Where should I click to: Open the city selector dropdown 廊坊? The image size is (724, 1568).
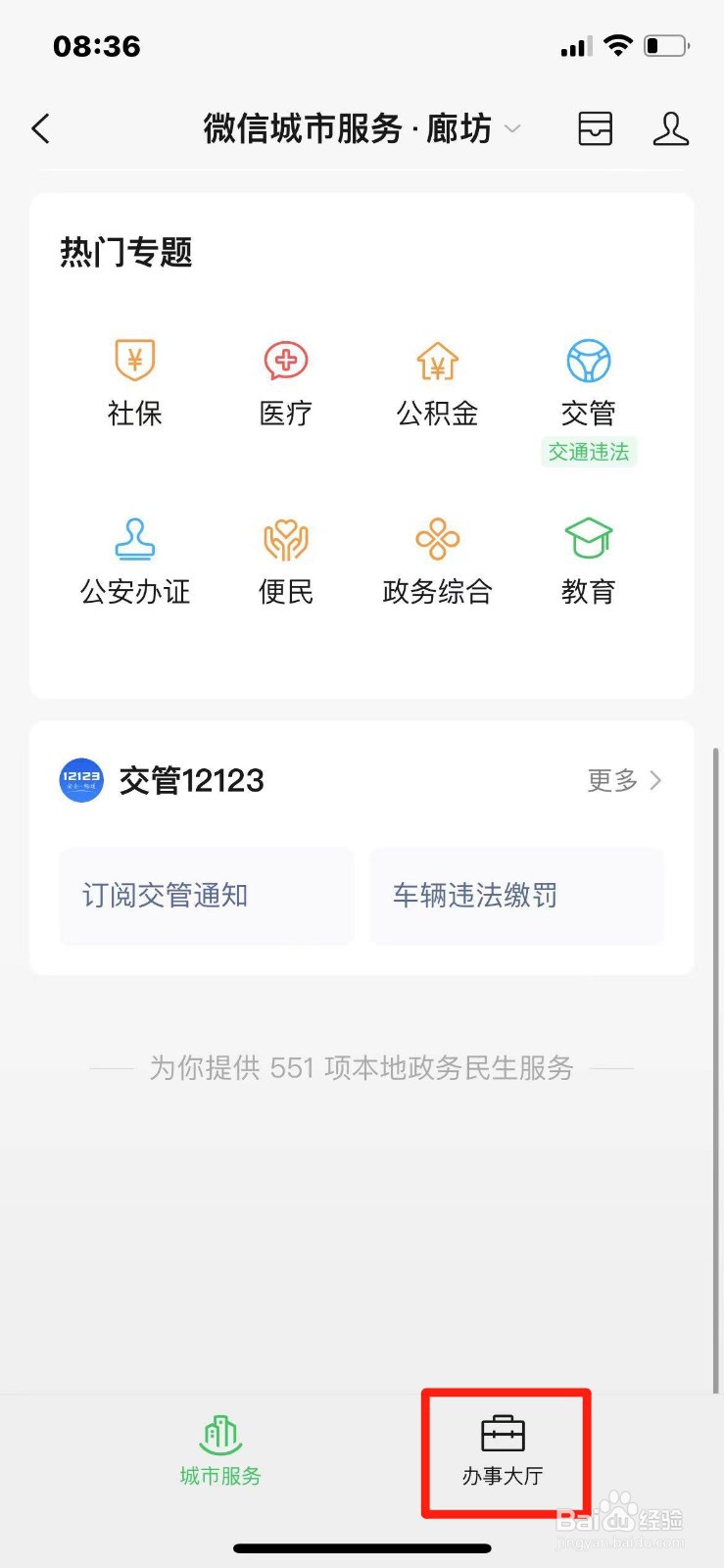473,128
